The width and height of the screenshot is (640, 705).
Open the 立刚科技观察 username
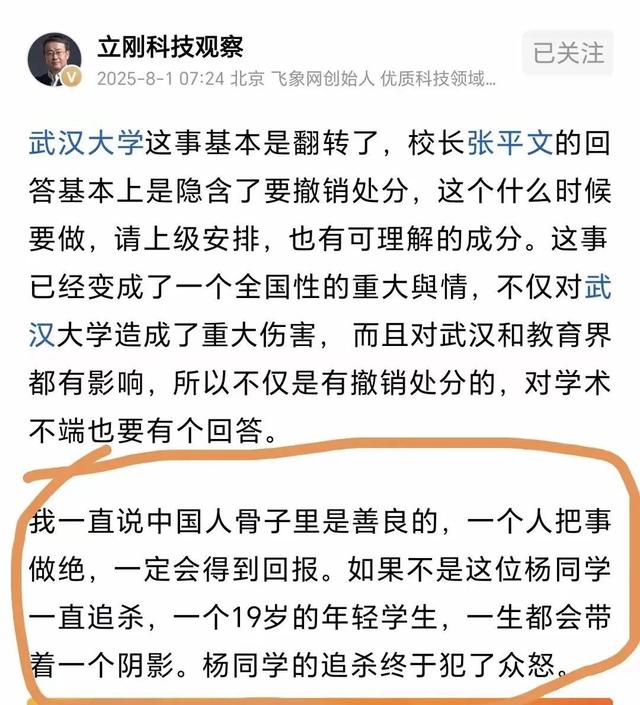[170, 46]
